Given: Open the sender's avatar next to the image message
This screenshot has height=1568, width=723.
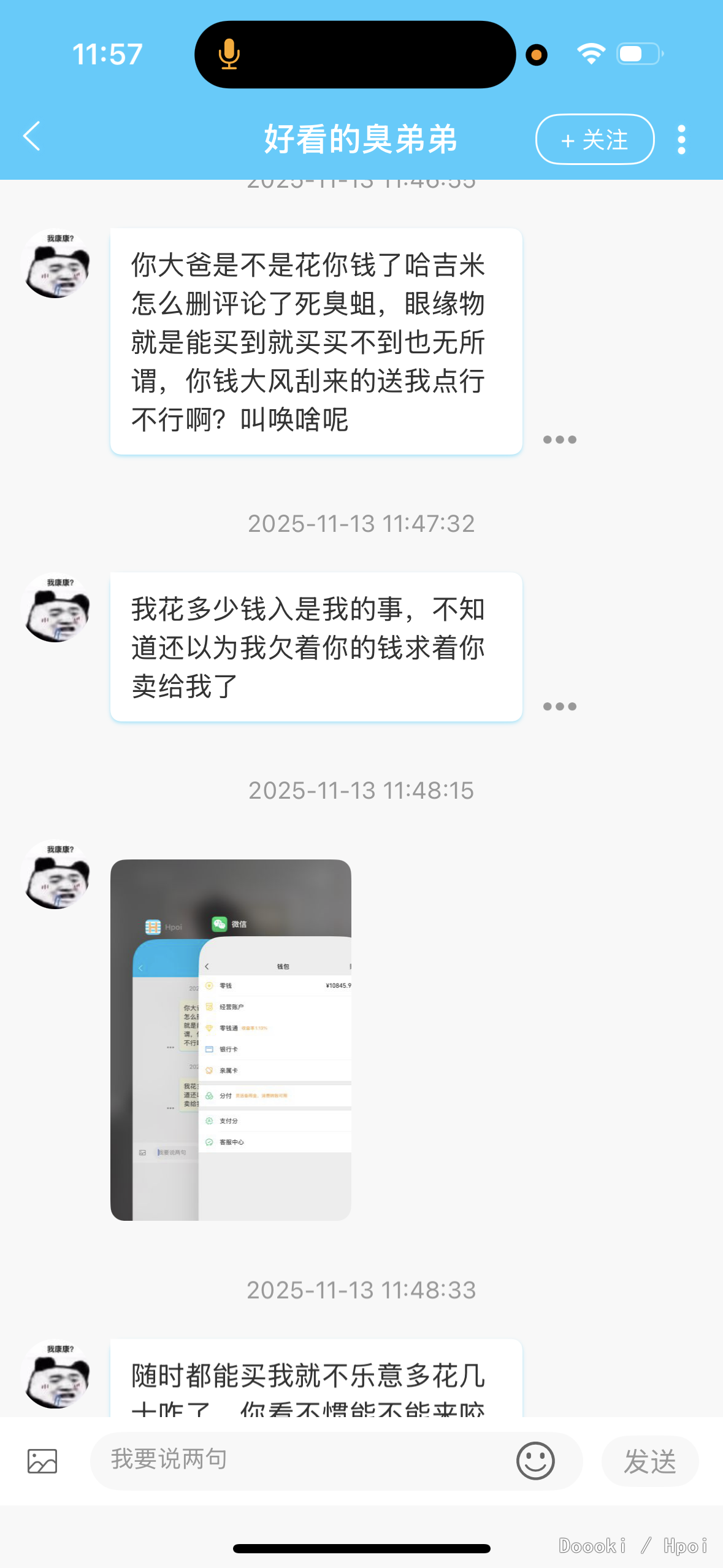Looking at the screenshot, I should tap(56, 874).
